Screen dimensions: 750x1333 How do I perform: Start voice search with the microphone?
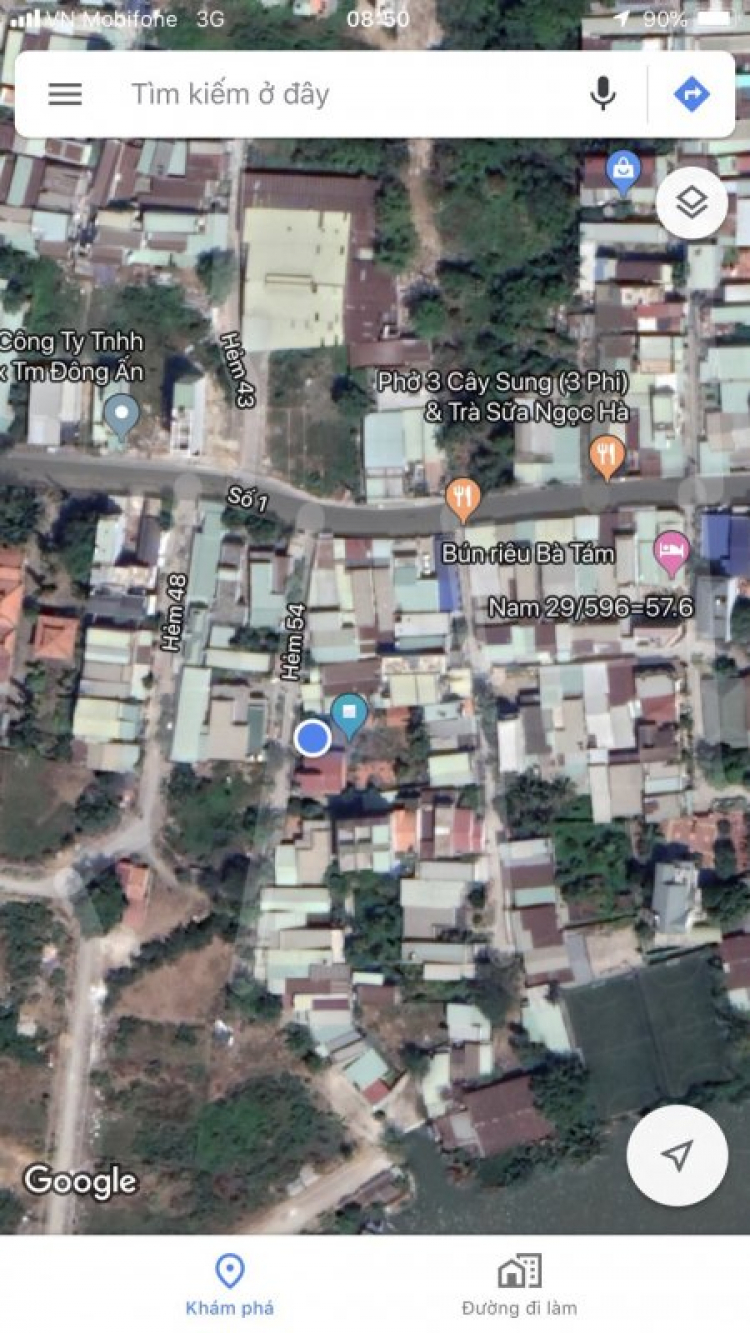[602, 94]
